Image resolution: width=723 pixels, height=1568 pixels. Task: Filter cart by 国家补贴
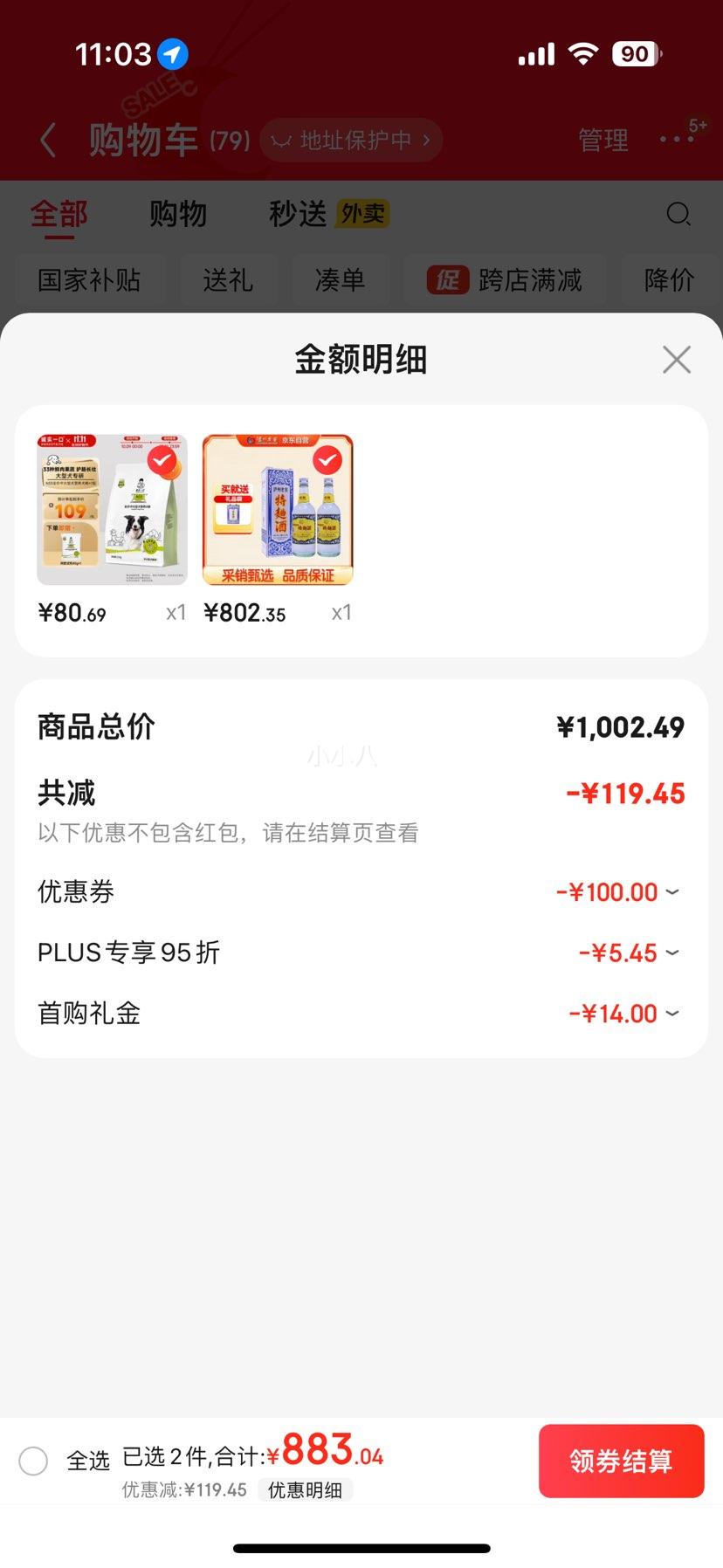coord(89,280)
